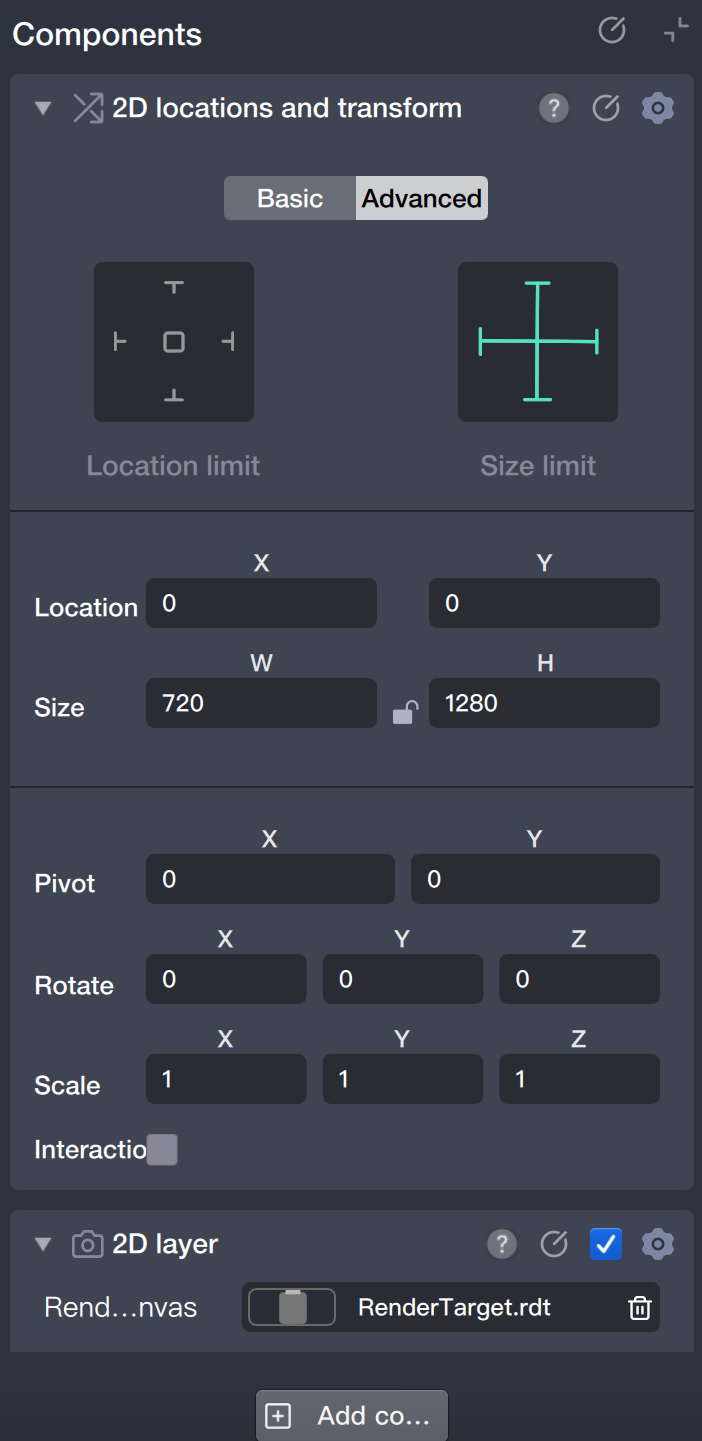Image resolution: width=702 pixels, height=1441 pixels.
Task: Collapse the 2D locations and transform section
Action: 42,108
